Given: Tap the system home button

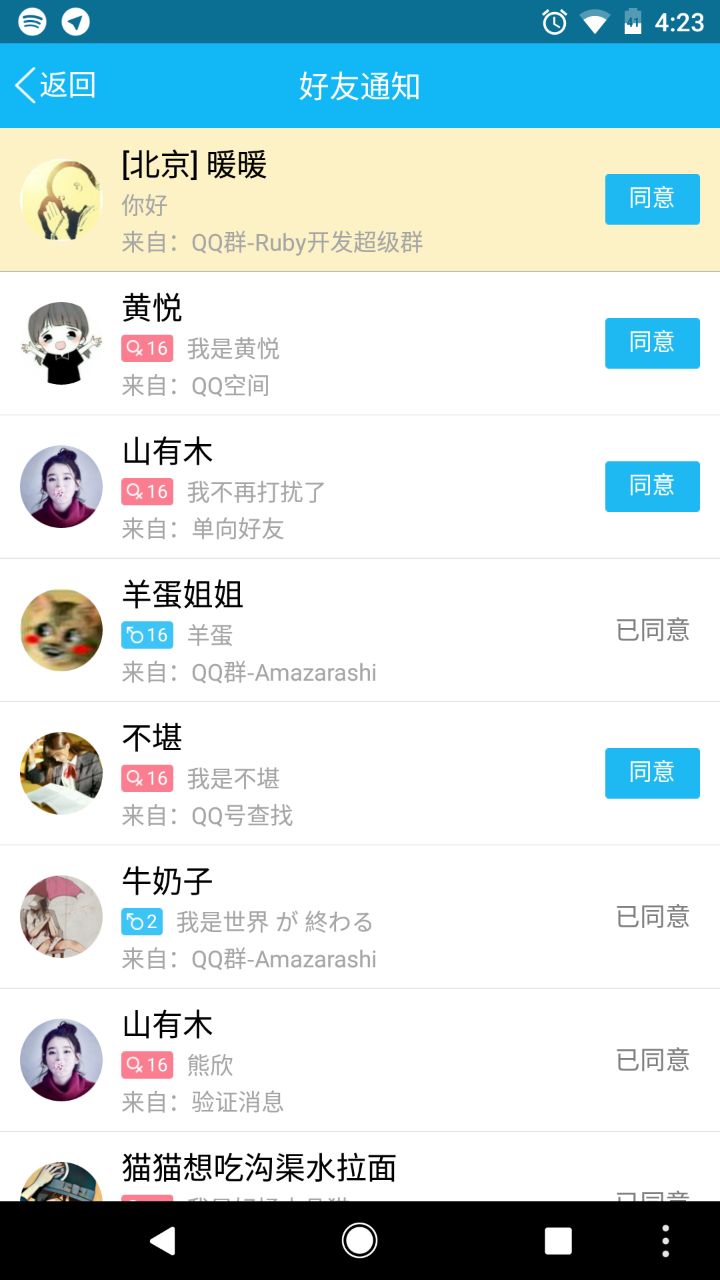Looking at the screenshot, I should coord(360,1241).
